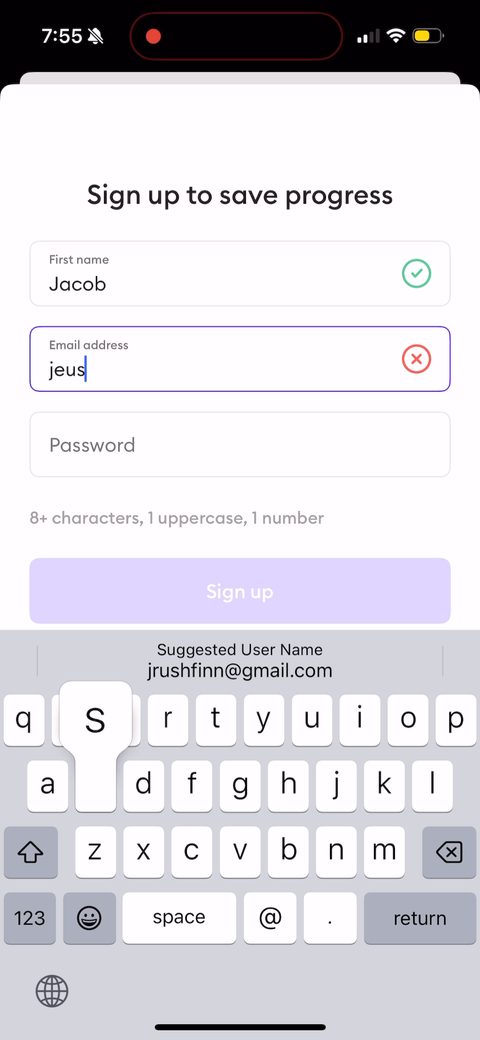The height and width of the screenshot is (1040, 480).
Task: Hit the backspace key on the keyboard
Action: coord(449,852)
